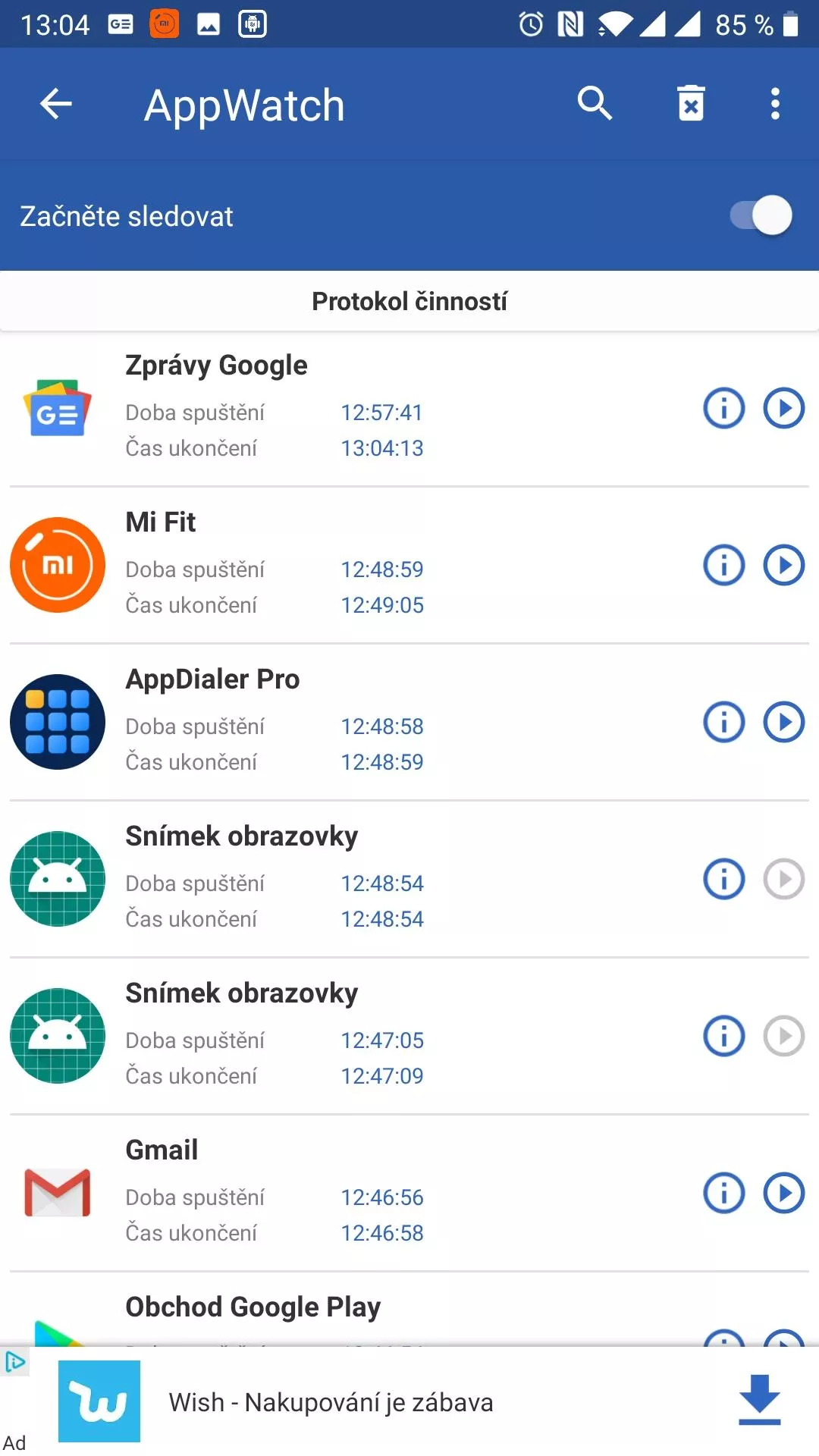The image size is (819, 1456).
Task: View info for Snímek obrazovky at 12:47:05
Action: 724,1036
